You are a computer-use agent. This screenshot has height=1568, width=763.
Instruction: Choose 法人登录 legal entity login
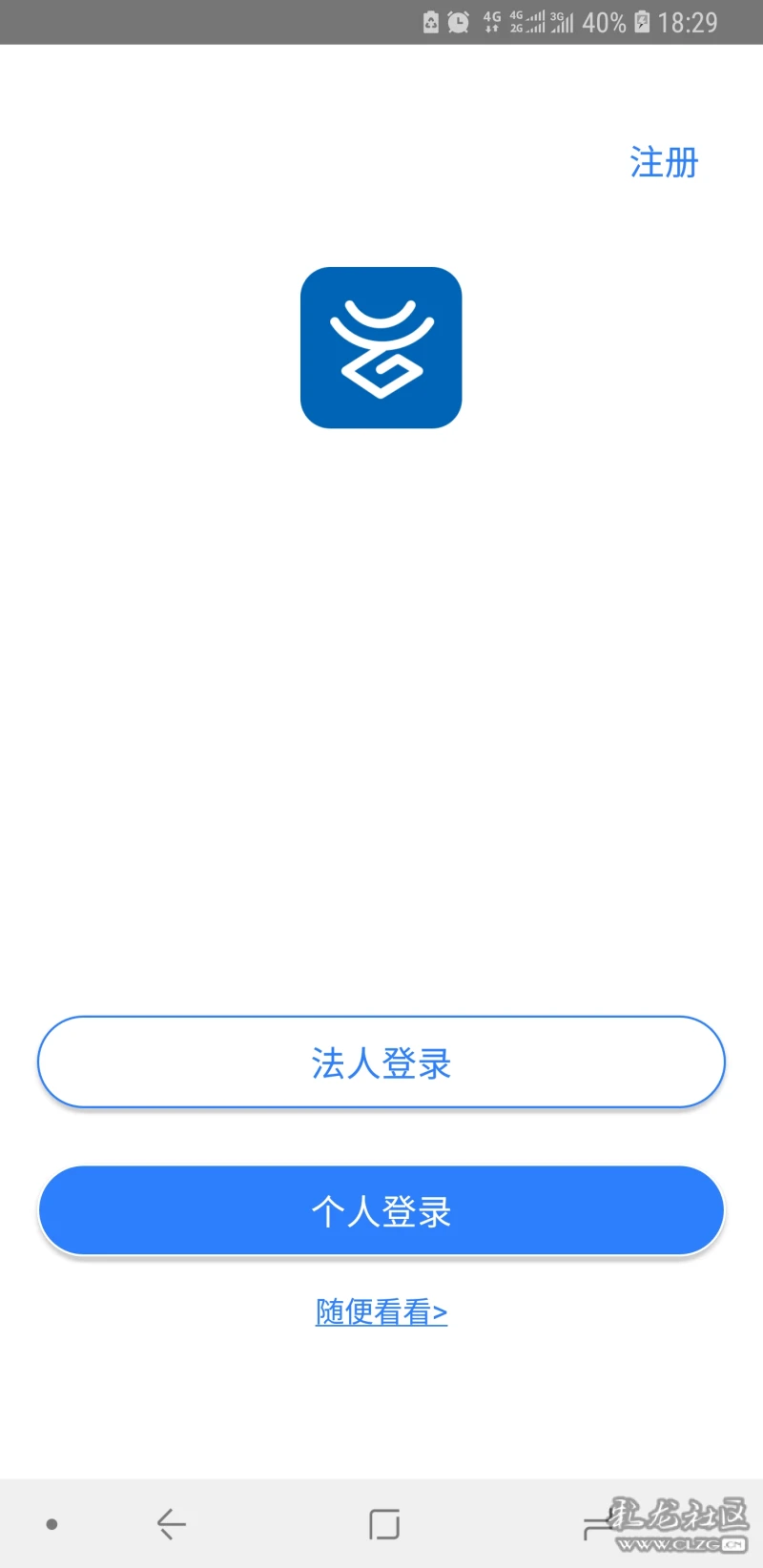(x=381, y=1062)
